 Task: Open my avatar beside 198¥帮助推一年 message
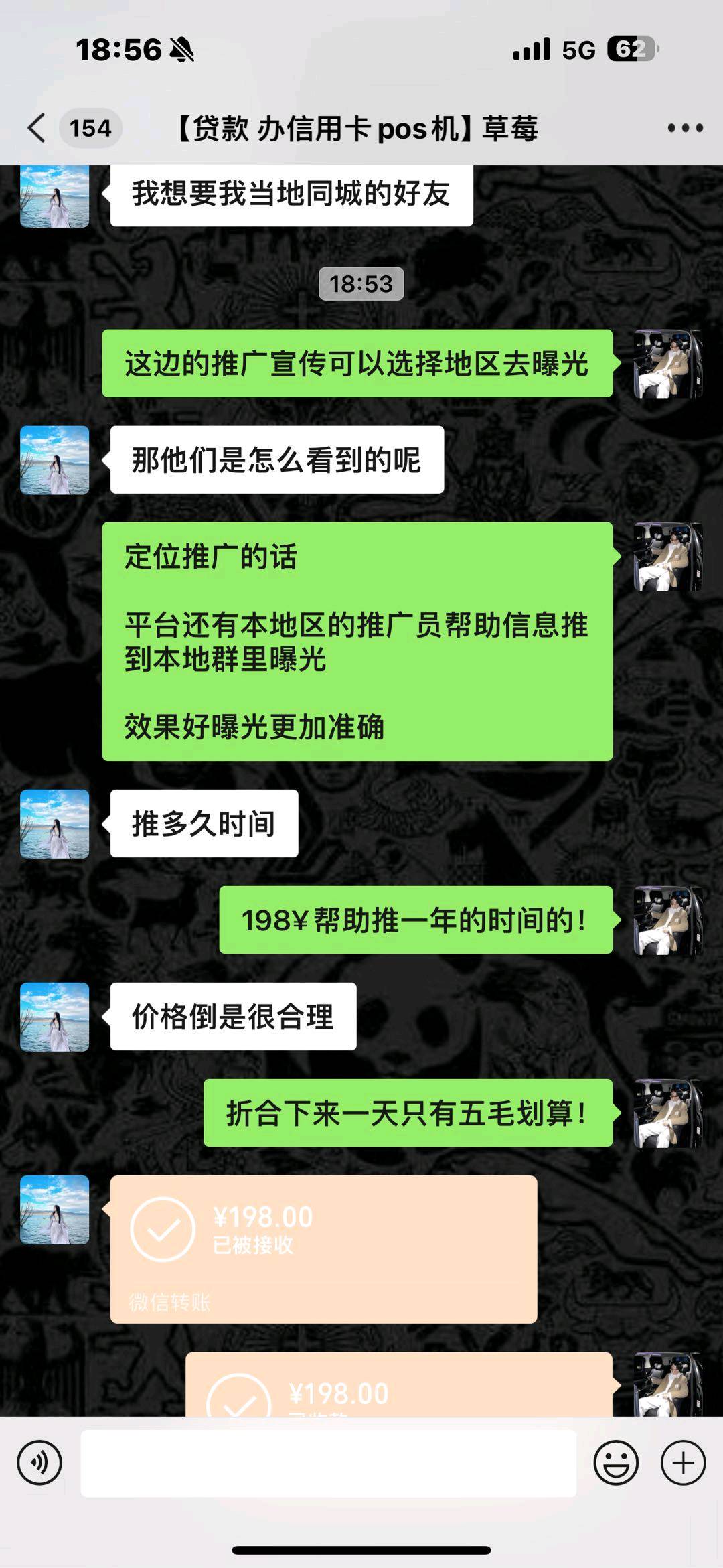pos(667,920)
